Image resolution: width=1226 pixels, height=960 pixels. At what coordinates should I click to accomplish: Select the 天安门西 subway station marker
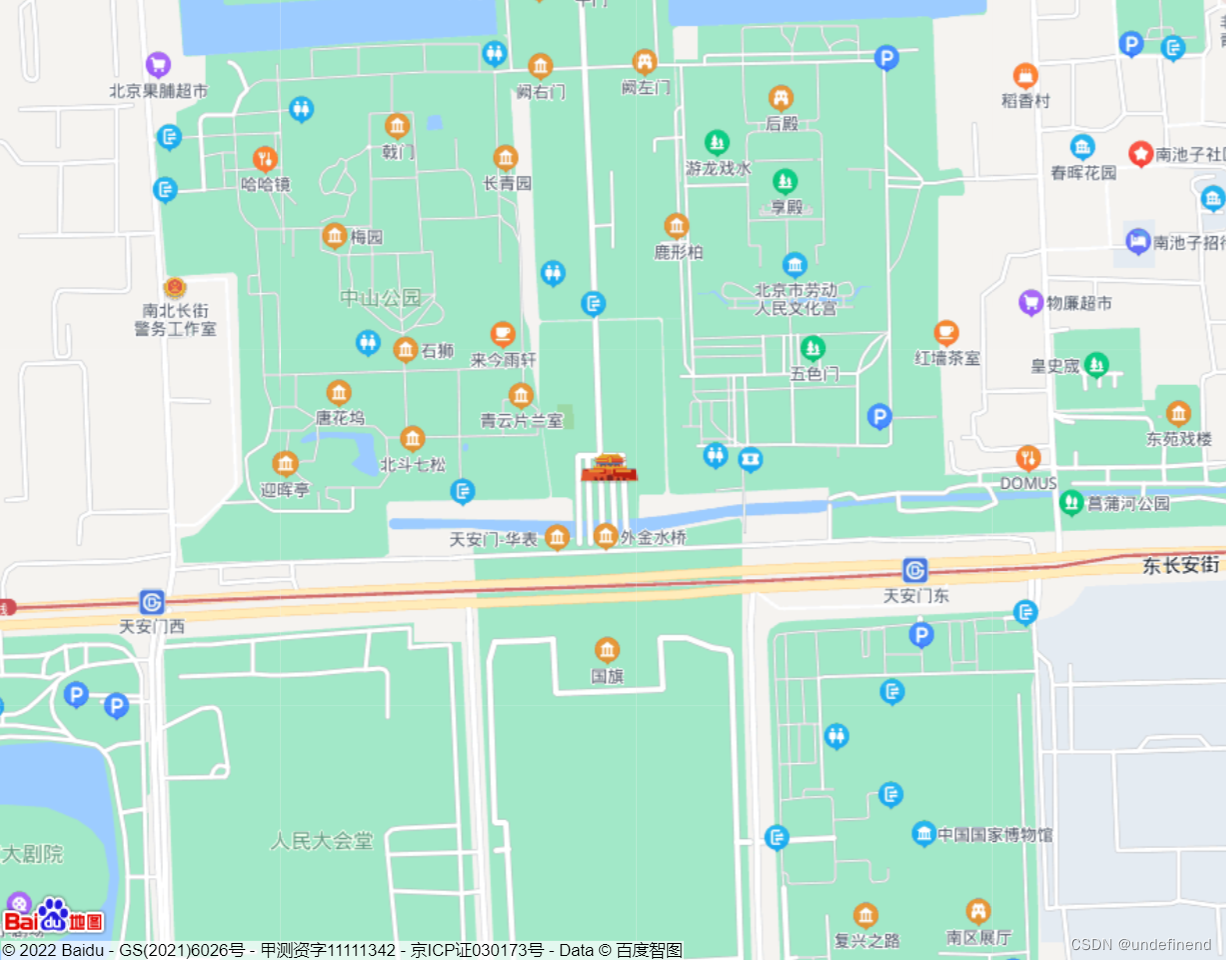(152, 602)
